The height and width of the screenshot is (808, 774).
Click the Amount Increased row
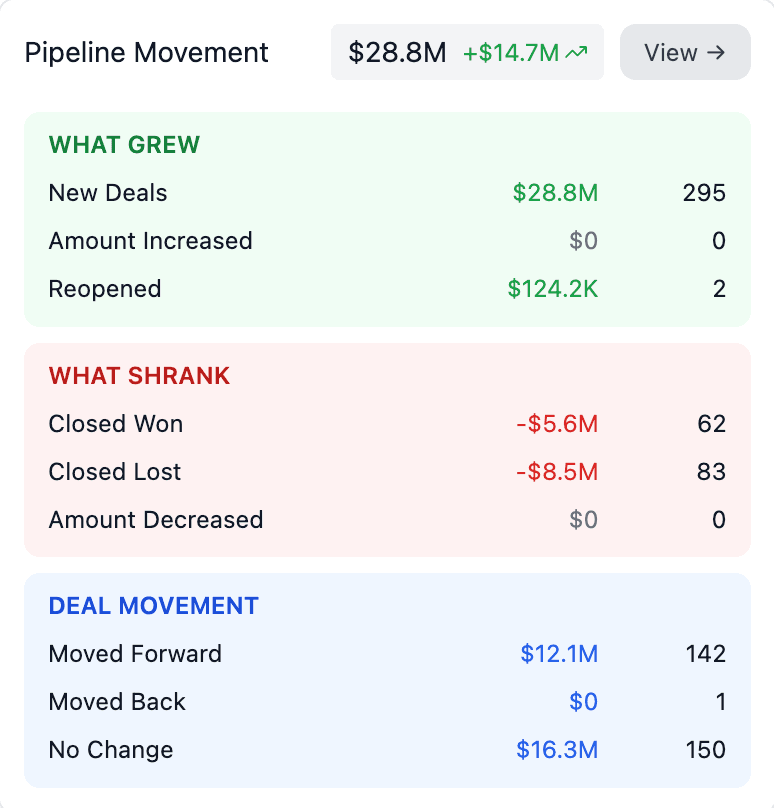click(x=150, y=241)
